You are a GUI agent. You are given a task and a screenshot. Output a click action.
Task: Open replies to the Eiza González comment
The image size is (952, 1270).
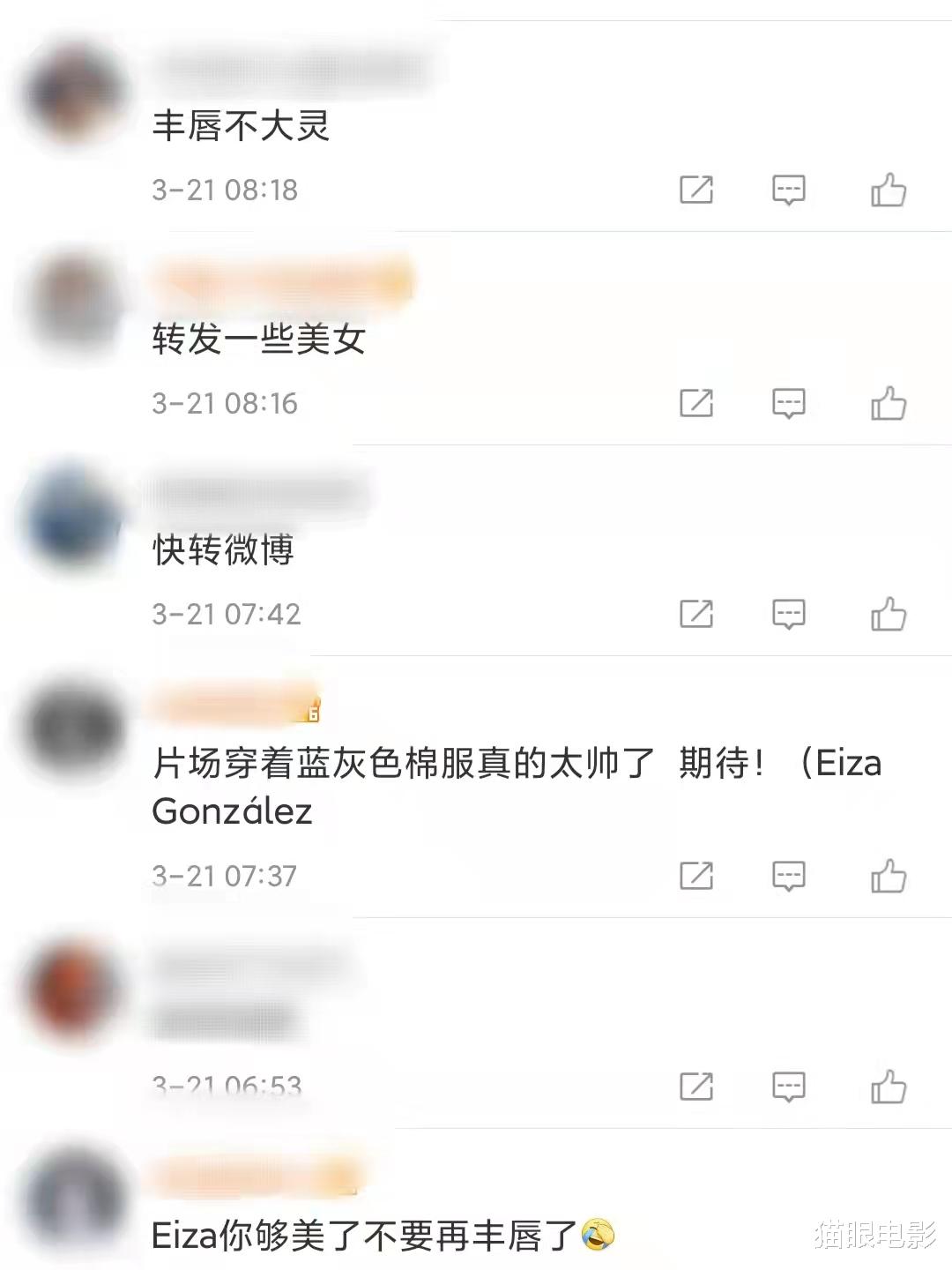coord(789,876)
